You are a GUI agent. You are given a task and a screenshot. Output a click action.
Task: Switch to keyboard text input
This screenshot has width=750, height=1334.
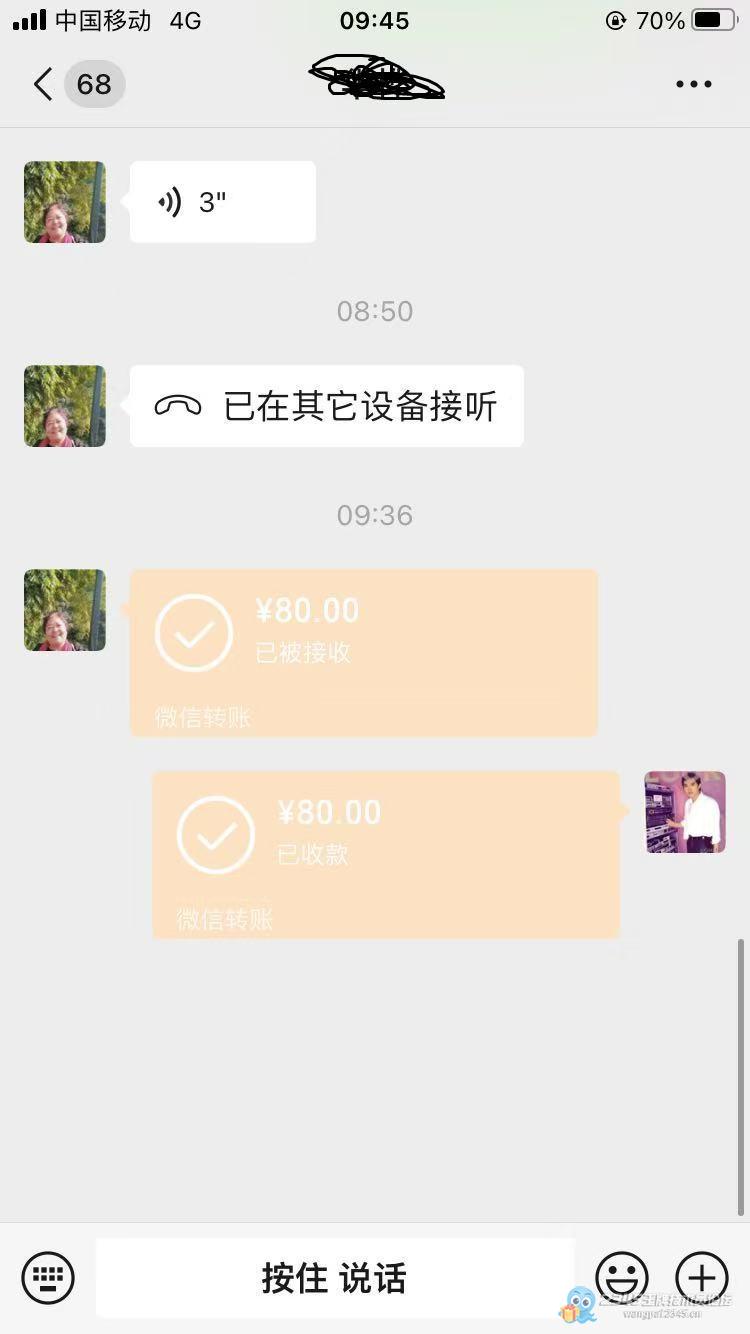pyautogui.click(x=48, y=1277)
